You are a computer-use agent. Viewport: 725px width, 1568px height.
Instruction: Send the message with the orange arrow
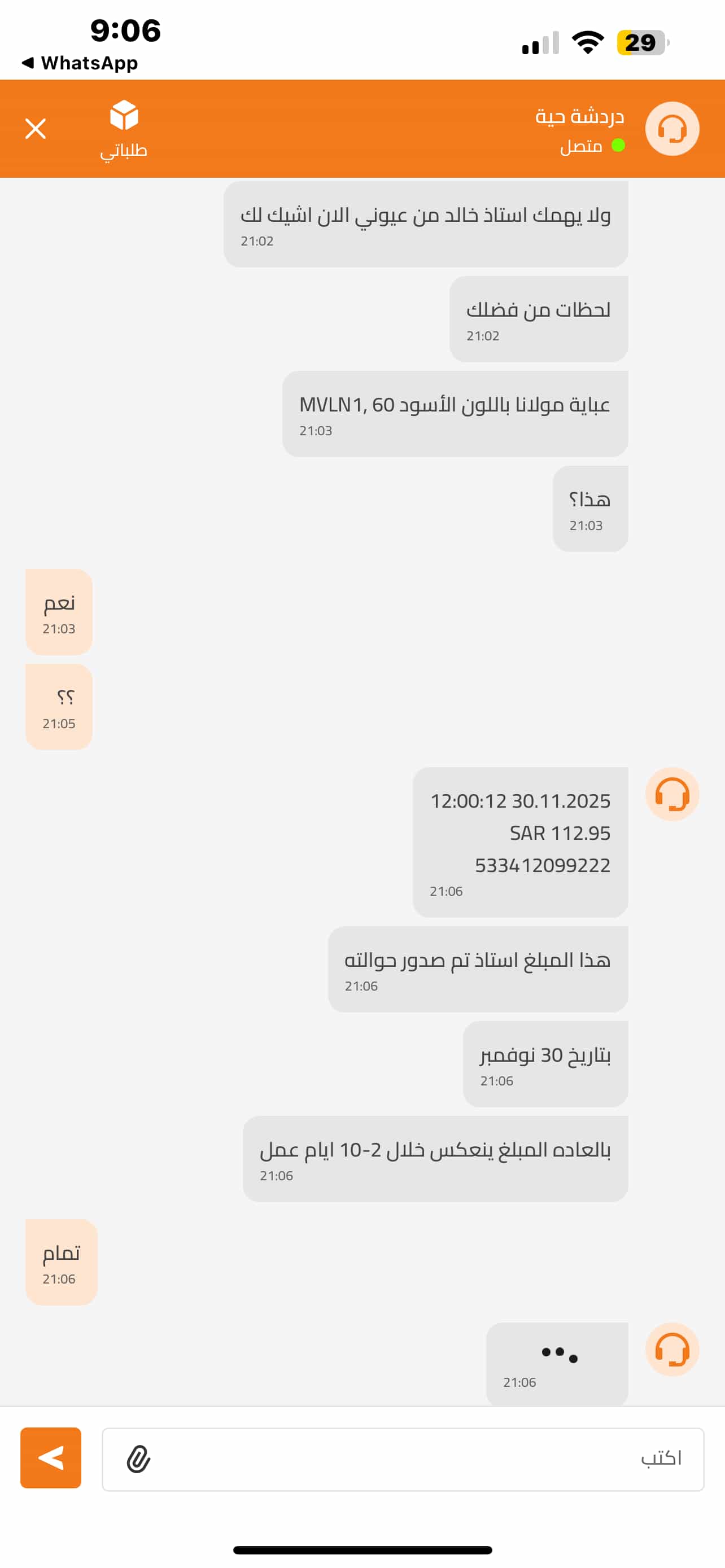[x=50, y=1457]
